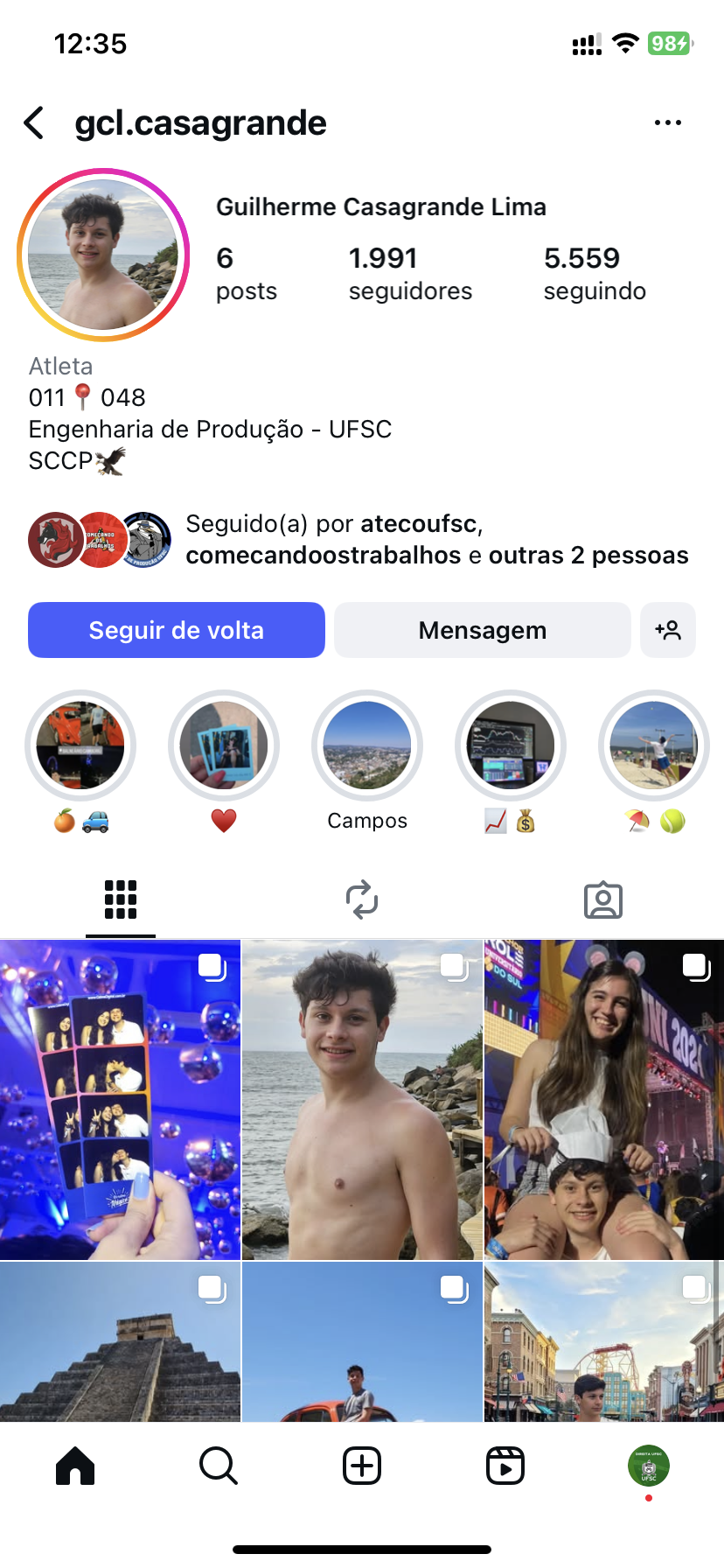Open the Campos story highlight
The height and width of the screenshot is (1568, 724).
pos(367,746)
